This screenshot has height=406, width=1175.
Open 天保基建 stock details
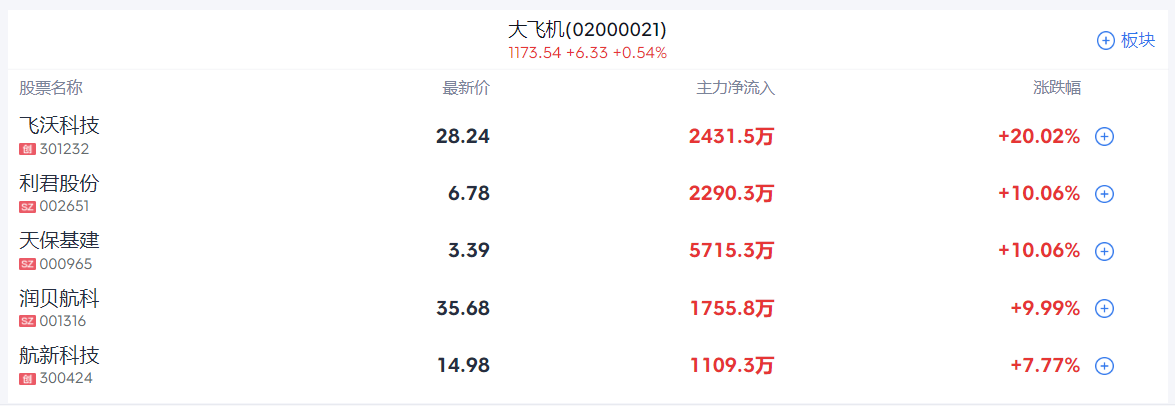(x=60, y=241)
